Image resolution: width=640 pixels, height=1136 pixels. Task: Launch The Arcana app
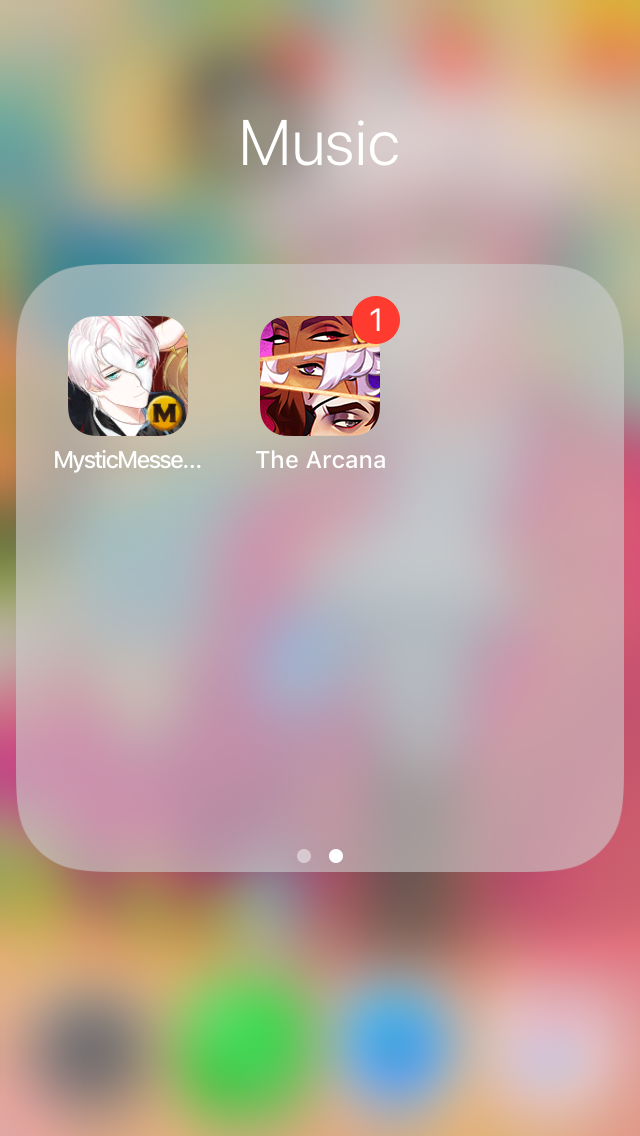click(x=320, y=376)
